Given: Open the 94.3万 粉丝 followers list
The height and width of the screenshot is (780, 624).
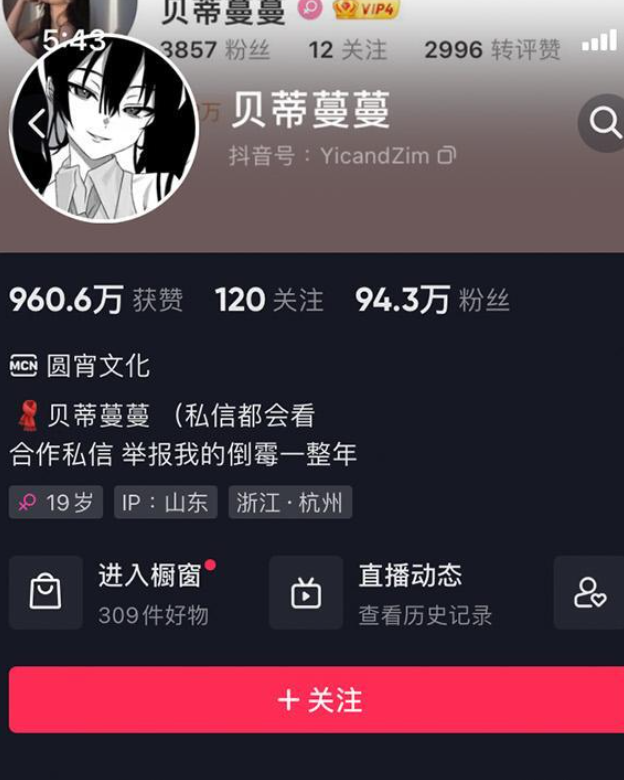Looking at the screenshot, I should pos(432,299).
